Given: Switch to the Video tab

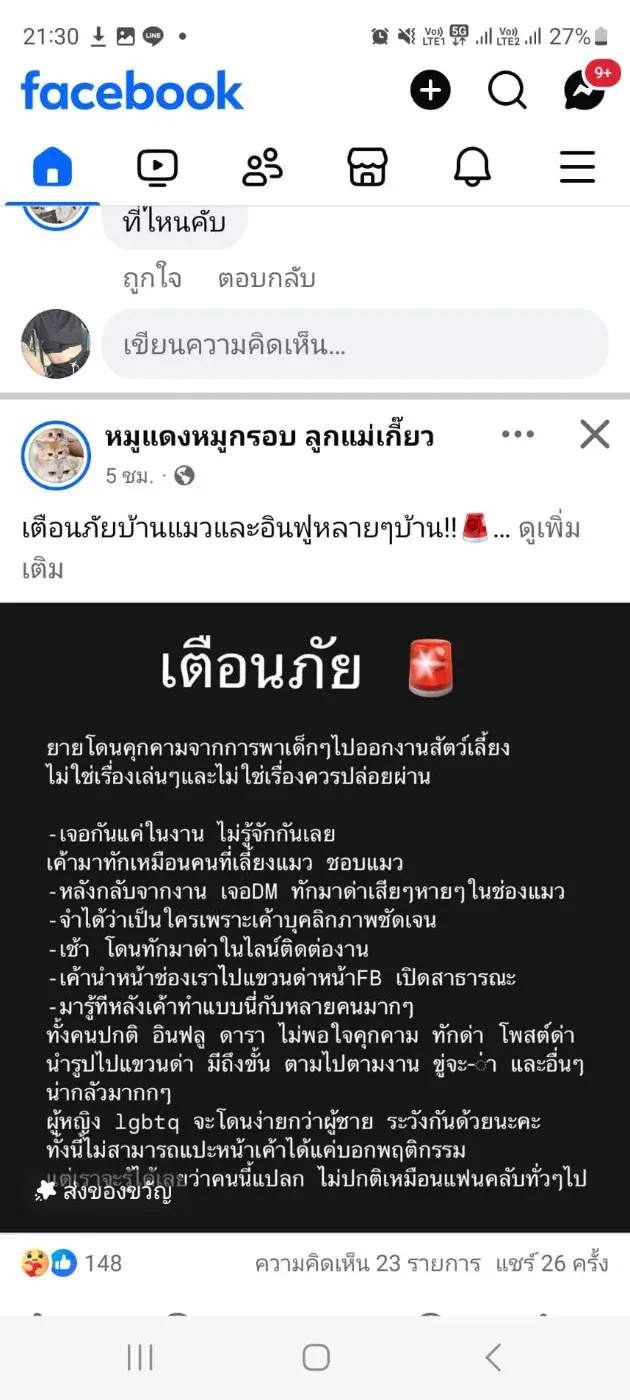Looking at the screenshot, I should (157, 167).
